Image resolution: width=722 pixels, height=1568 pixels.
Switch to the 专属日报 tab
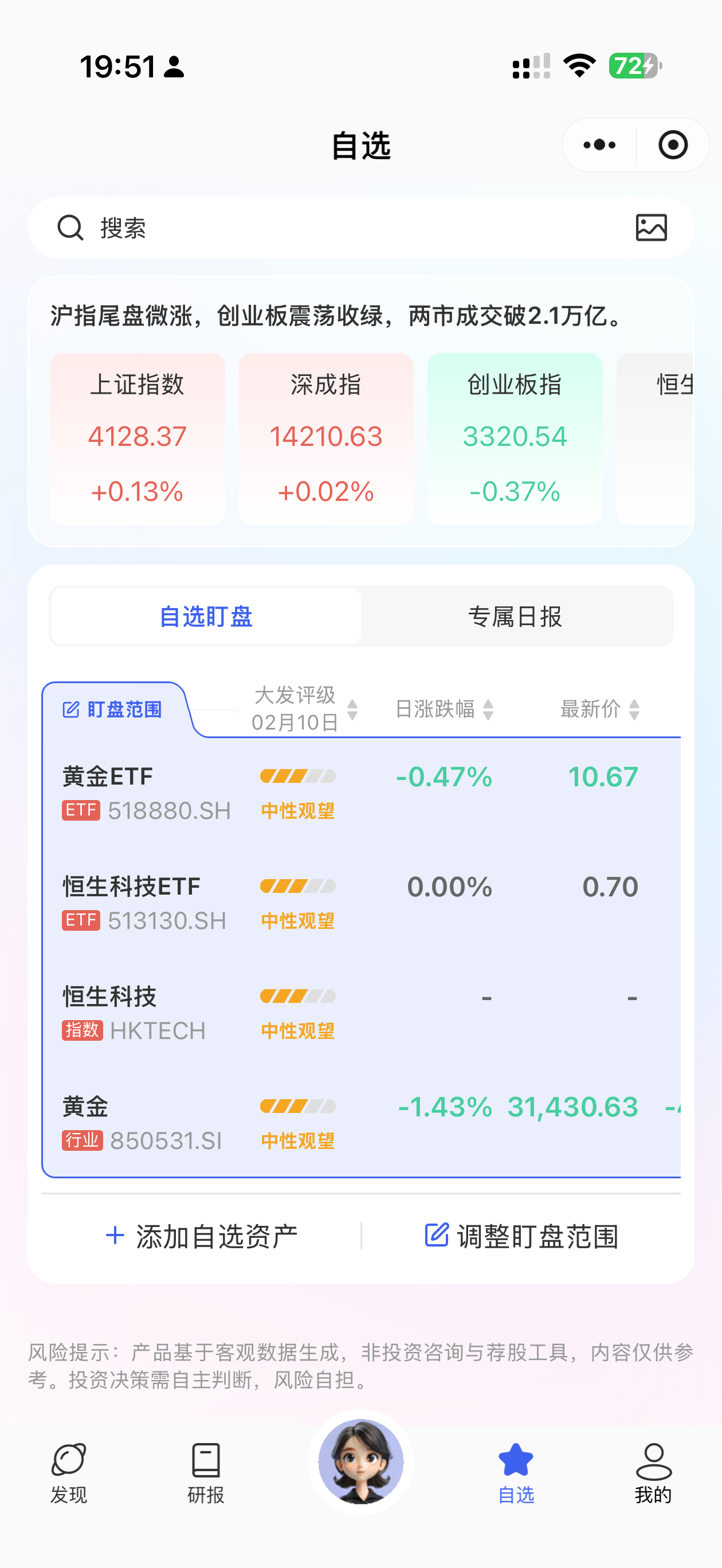coord(515,617)
